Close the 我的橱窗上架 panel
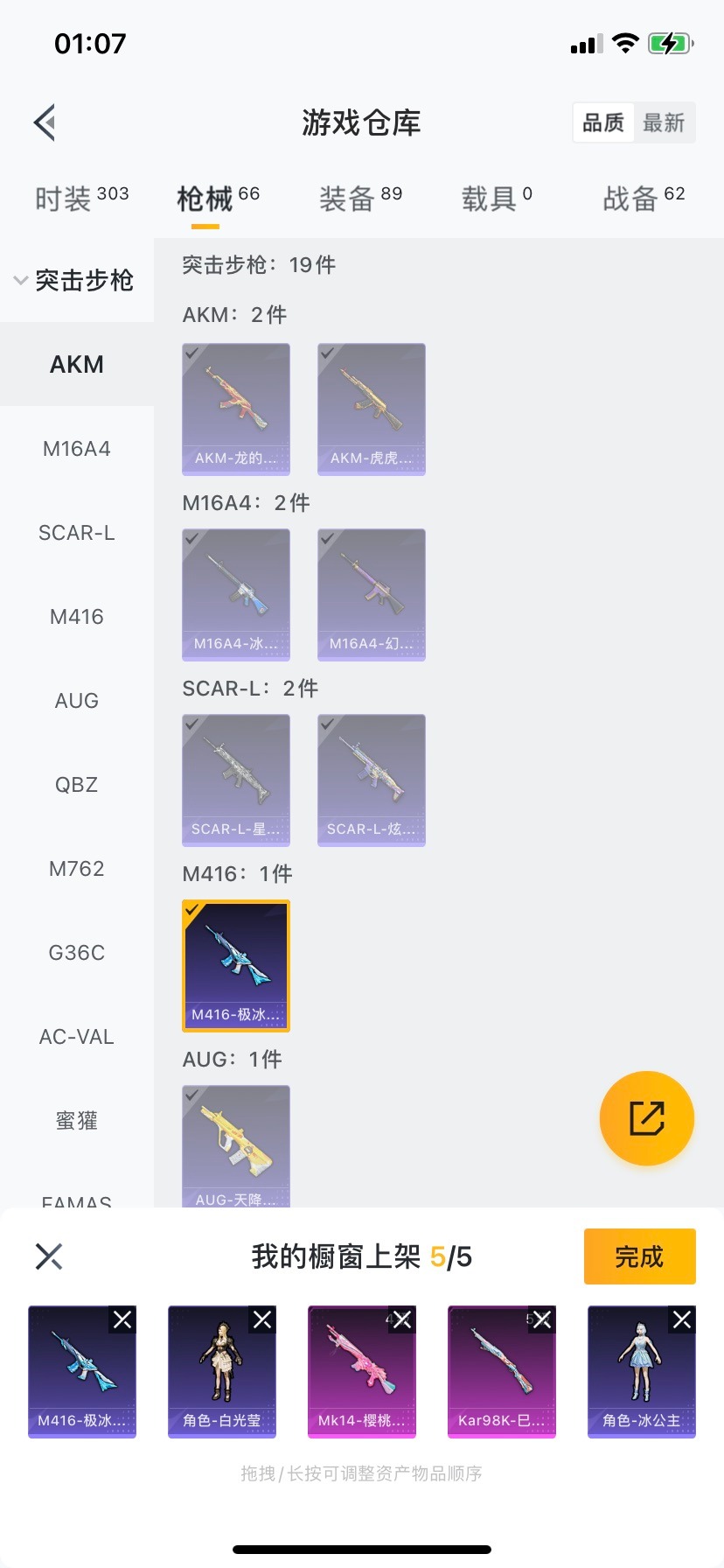The height and width of the screenshot is (1568, 724). [49, 1256]
